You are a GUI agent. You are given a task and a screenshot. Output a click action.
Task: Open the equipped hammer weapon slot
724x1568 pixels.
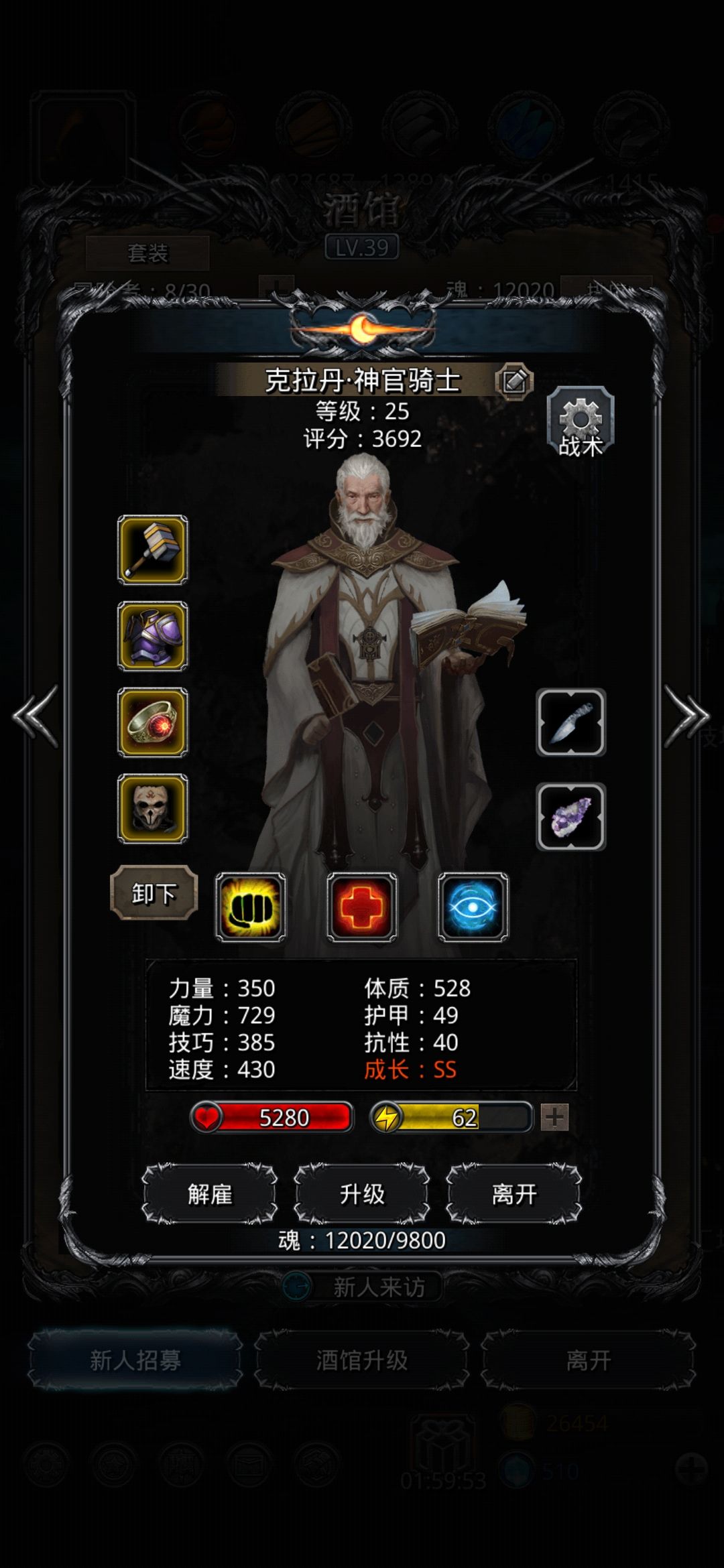pyautogui.click(x=153, y=549)
